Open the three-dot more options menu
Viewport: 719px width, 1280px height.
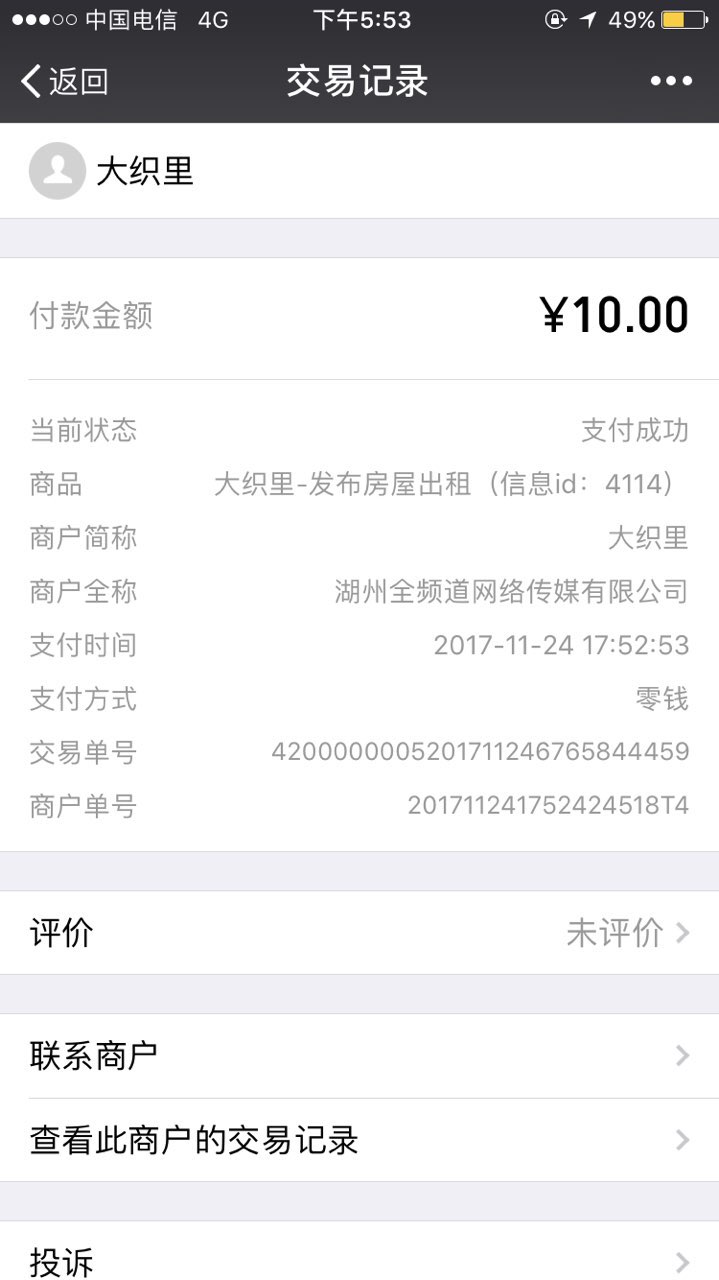point(671,81)
